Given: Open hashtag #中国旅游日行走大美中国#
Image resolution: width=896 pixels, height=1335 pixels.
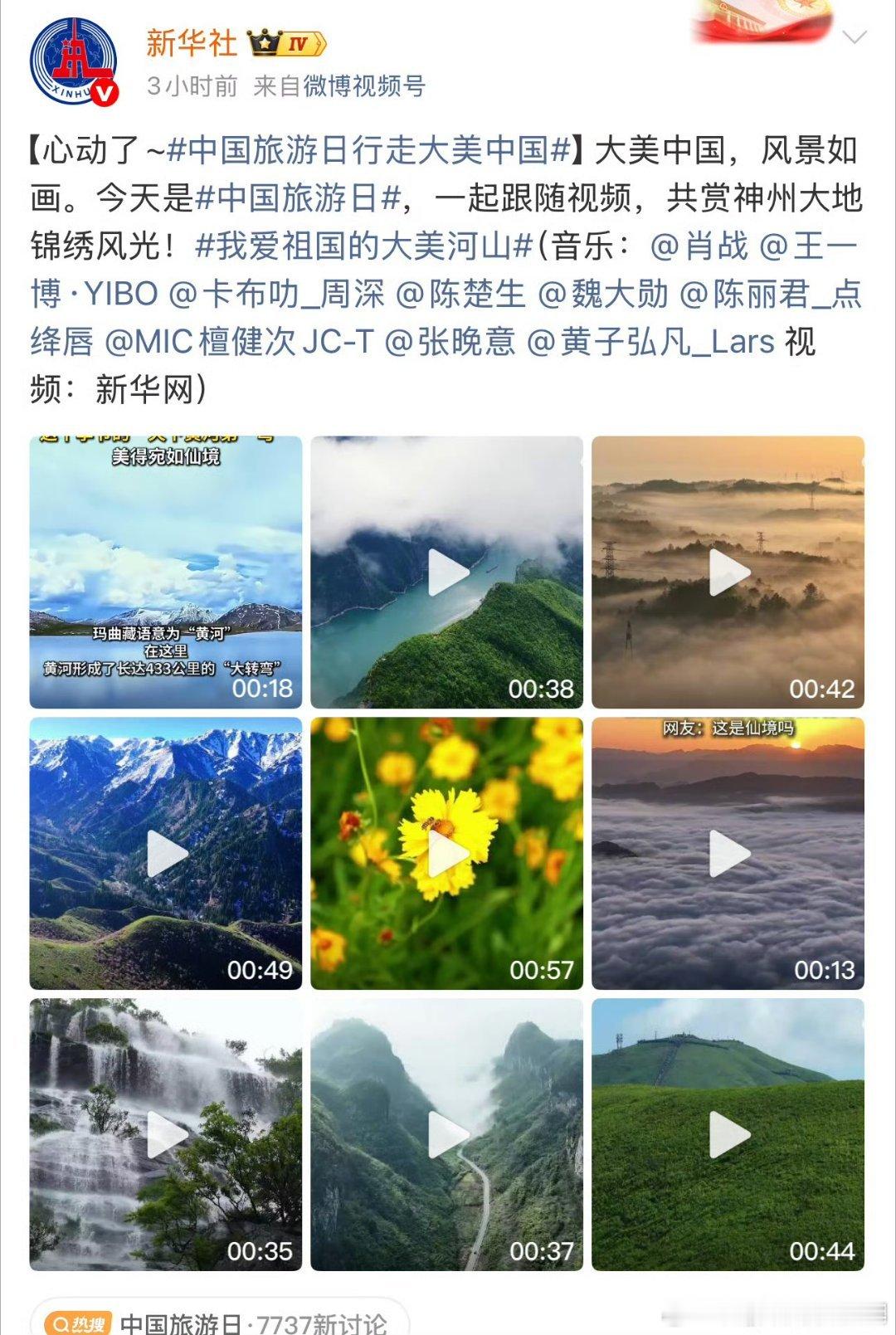Looking at the screenshot, I should tap(369, 150).
